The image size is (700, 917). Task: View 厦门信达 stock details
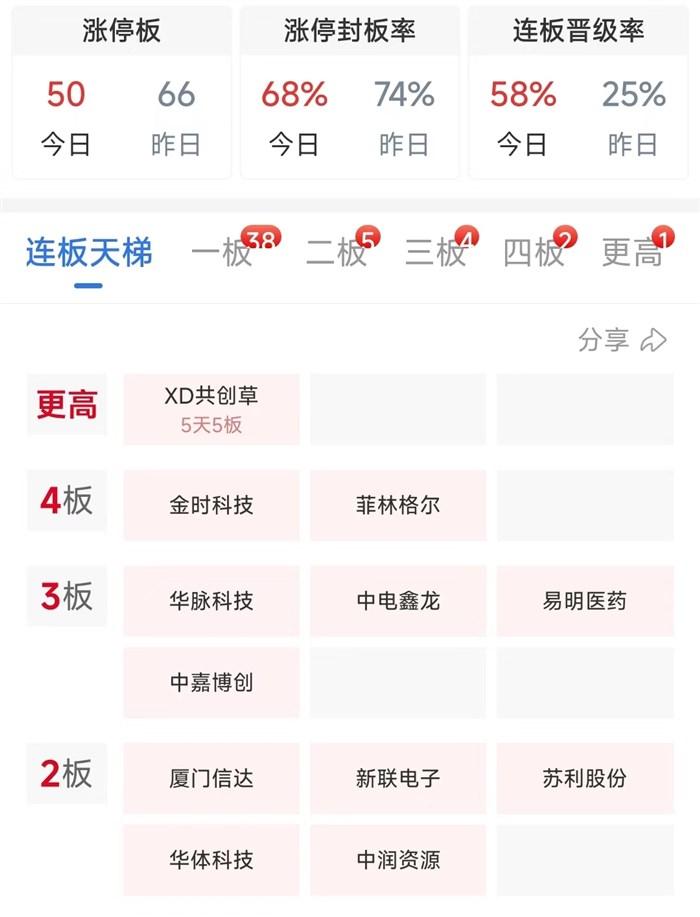[x=211, y=778]
